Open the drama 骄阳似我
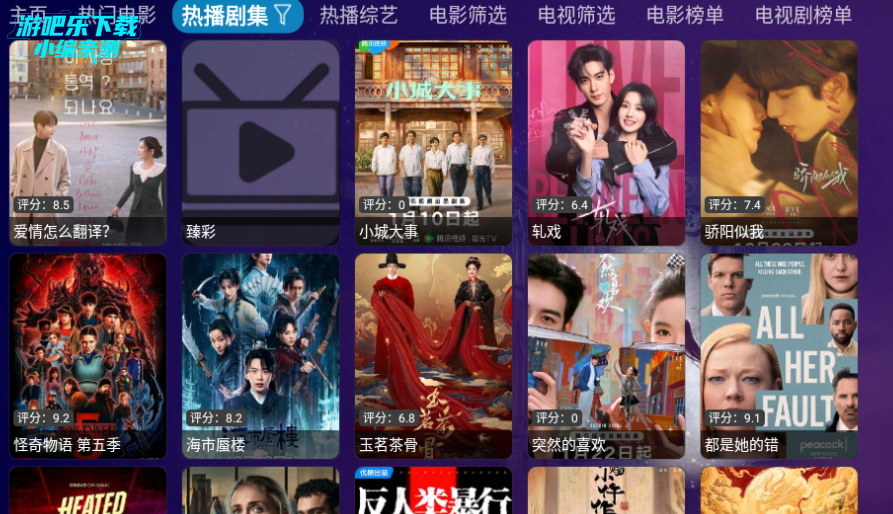This screenshot has width=893, height=514. click(x=778, y=142)
